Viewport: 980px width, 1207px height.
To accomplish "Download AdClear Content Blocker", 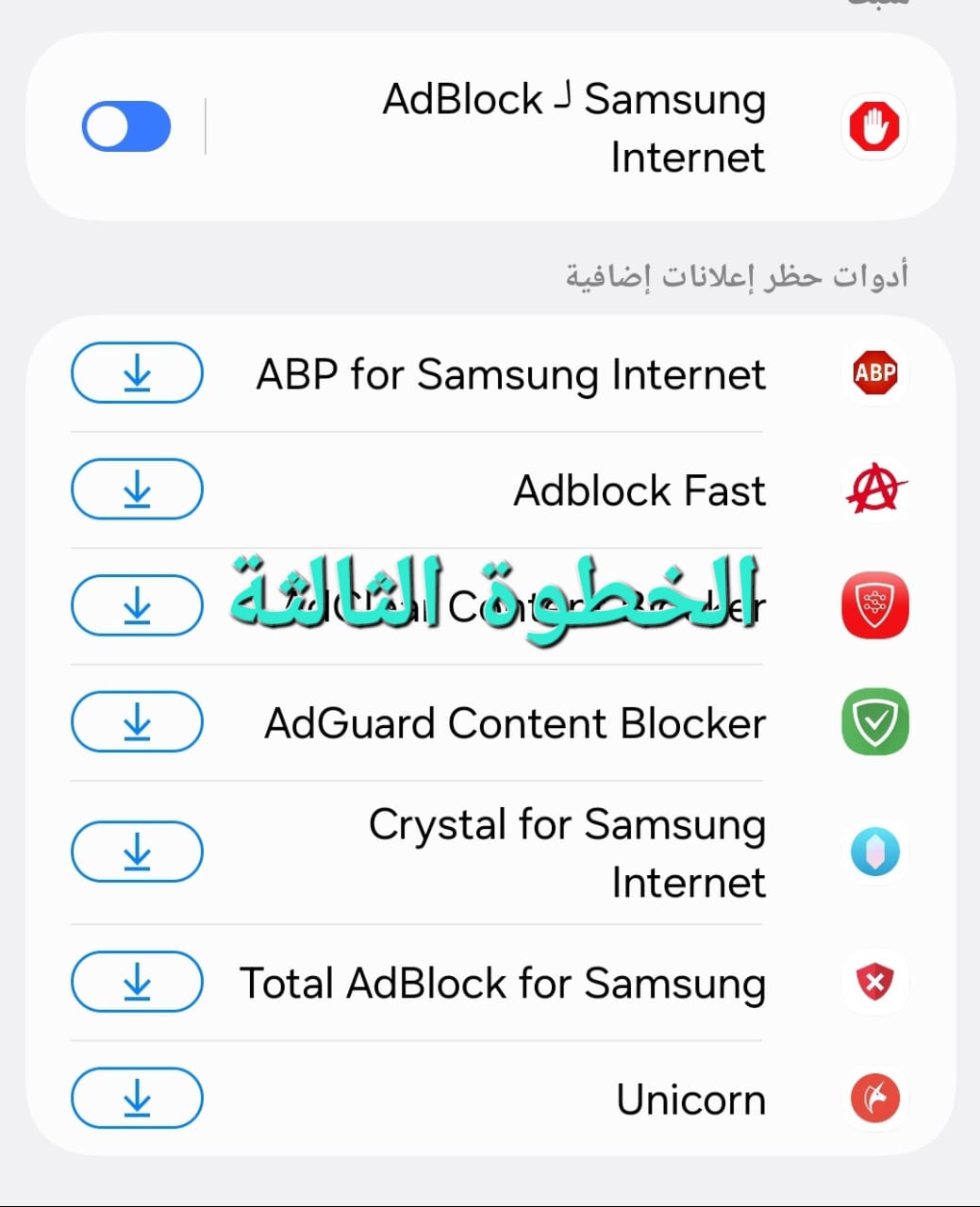I will [x=138, y=605].
